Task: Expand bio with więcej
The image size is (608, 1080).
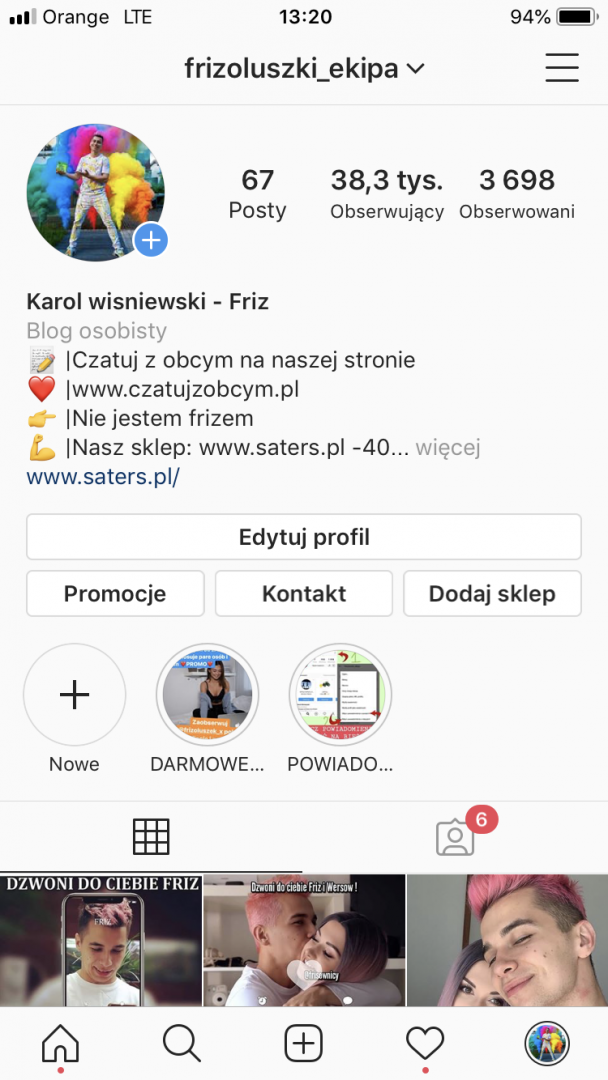Action: tap(448, 448)
